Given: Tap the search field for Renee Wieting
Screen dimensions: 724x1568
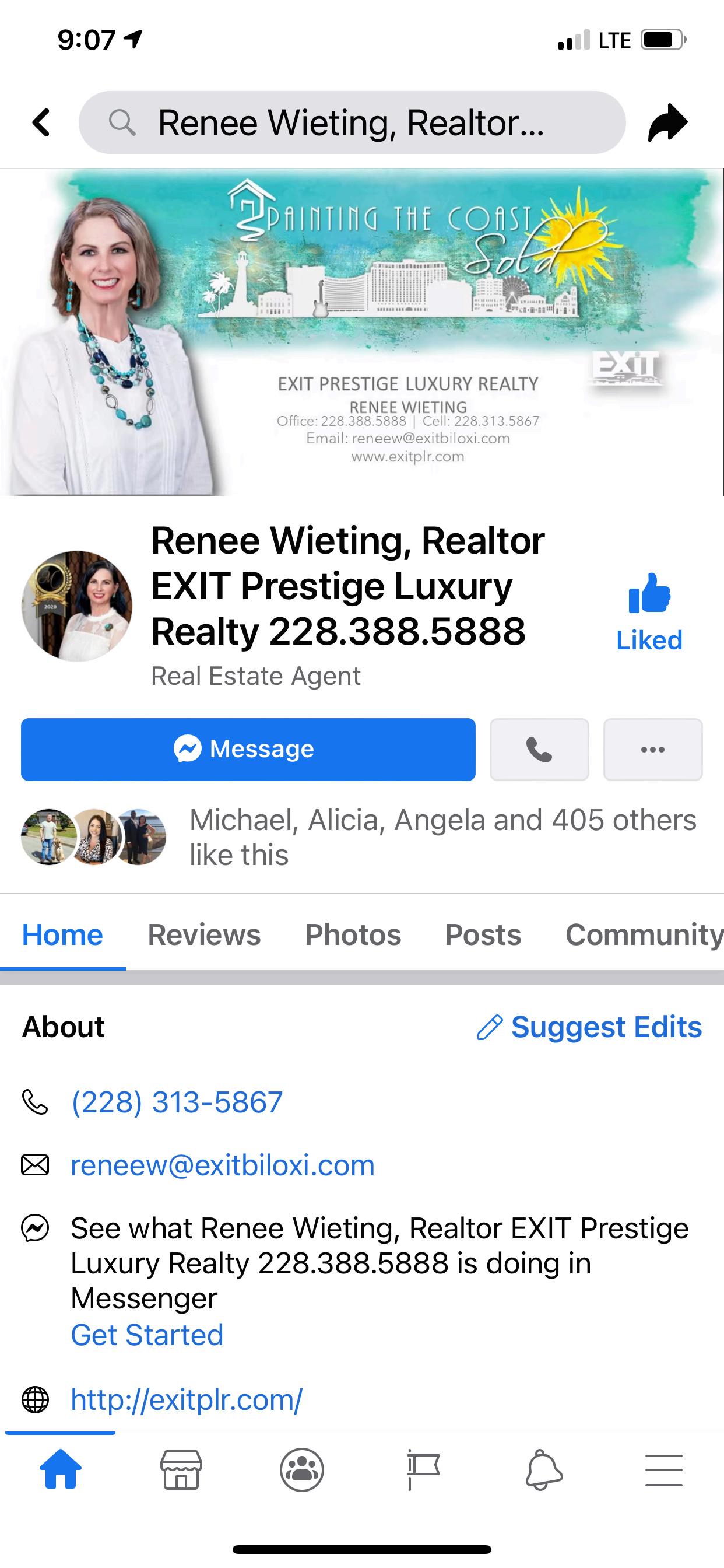Looking at the screenshot, I should (351, 123).
